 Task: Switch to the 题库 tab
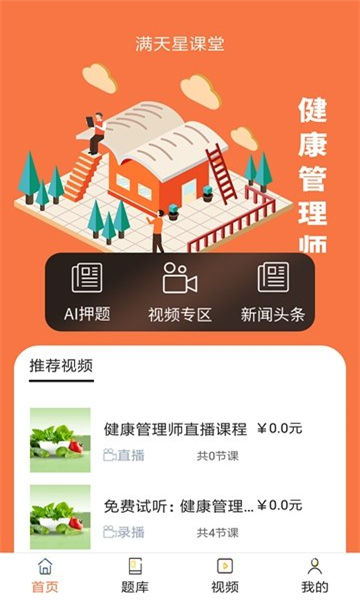tap(135, 576)
